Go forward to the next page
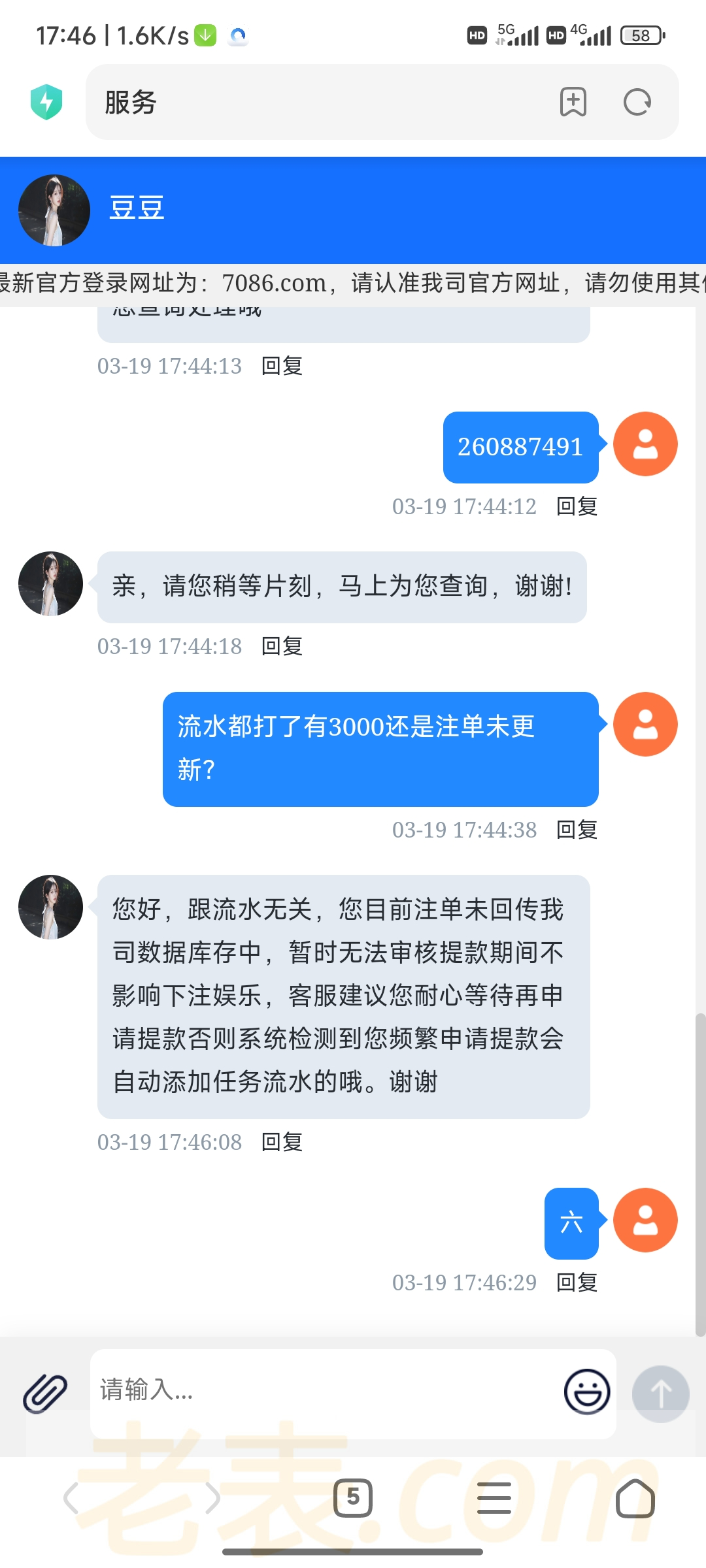This screenshot has height=1568, width=706. [x=212, y=1498]
